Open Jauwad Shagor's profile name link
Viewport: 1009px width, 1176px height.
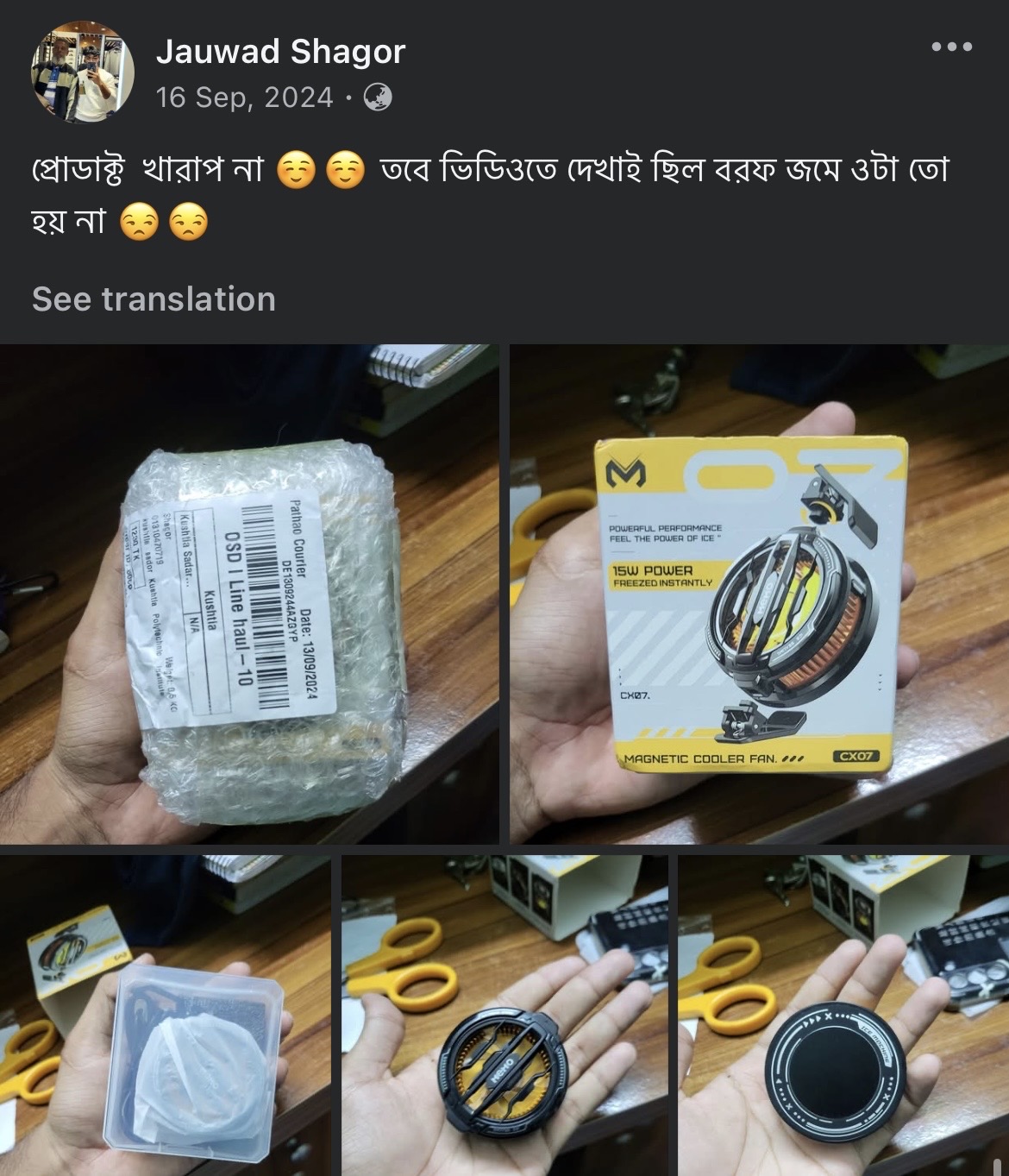(280, 52)
